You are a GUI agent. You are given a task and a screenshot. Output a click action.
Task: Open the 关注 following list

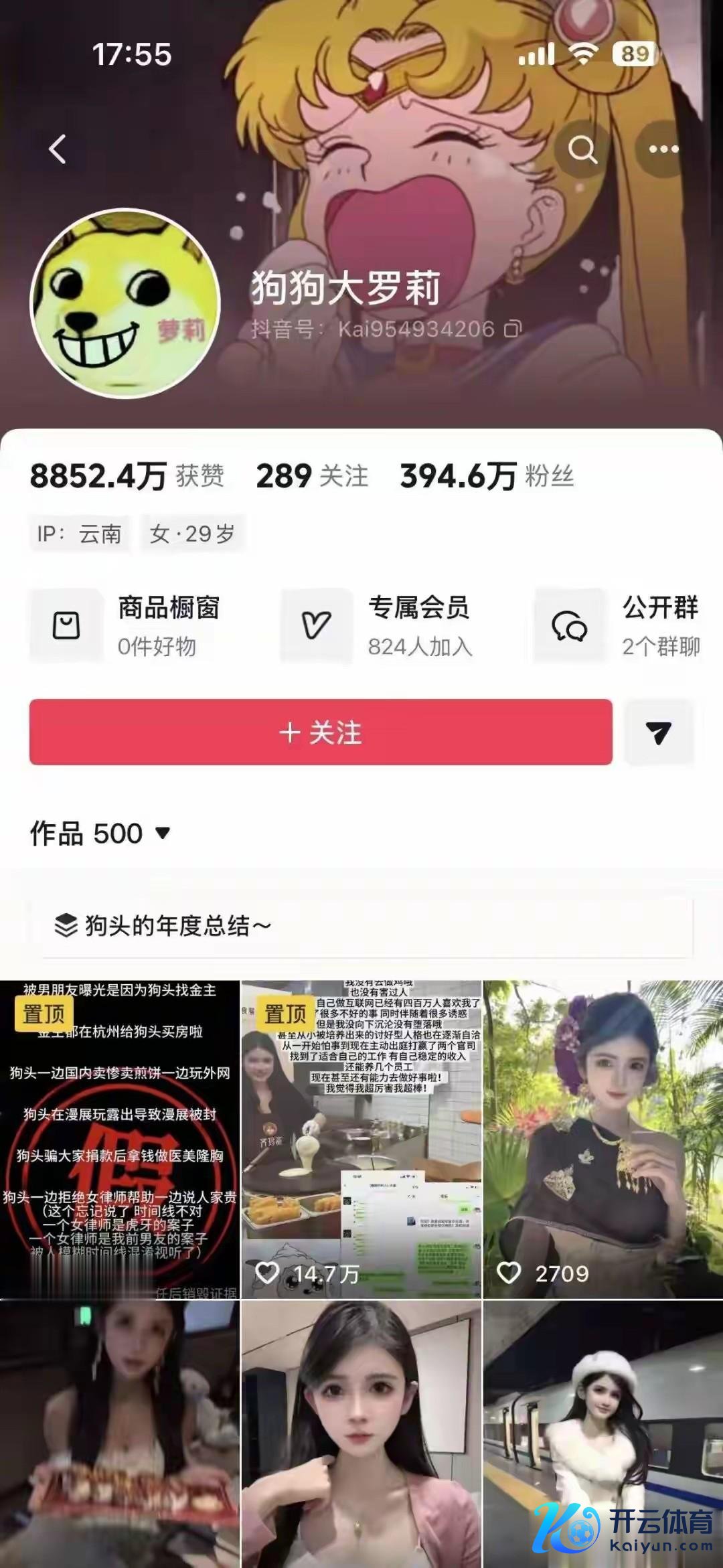pos(312,476)
